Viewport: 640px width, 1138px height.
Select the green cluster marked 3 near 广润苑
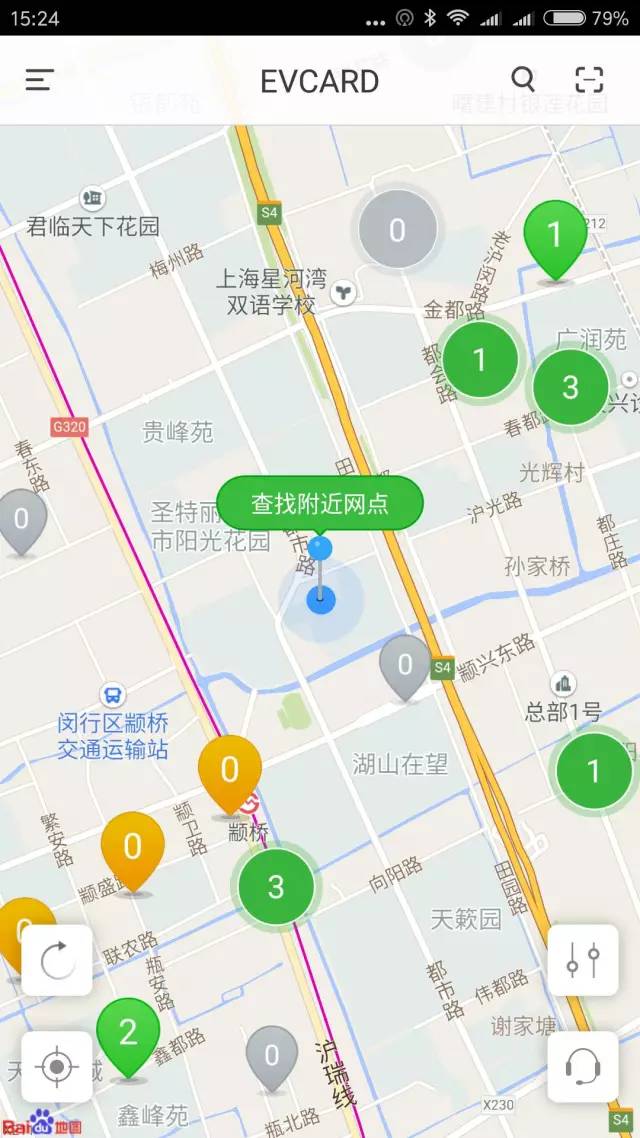pos(570,387)
